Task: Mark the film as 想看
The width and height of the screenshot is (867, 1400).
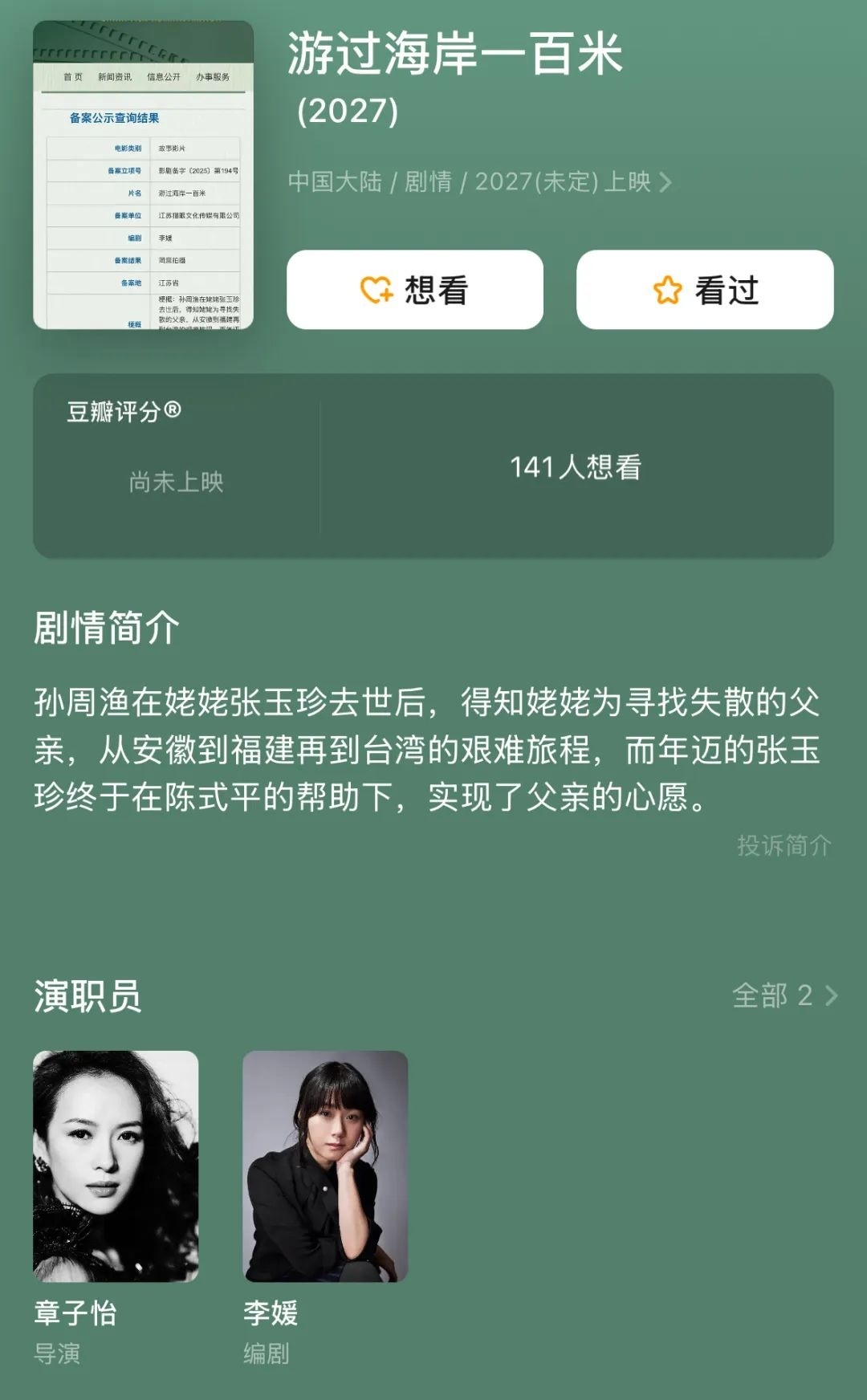Action: (415, 290)
